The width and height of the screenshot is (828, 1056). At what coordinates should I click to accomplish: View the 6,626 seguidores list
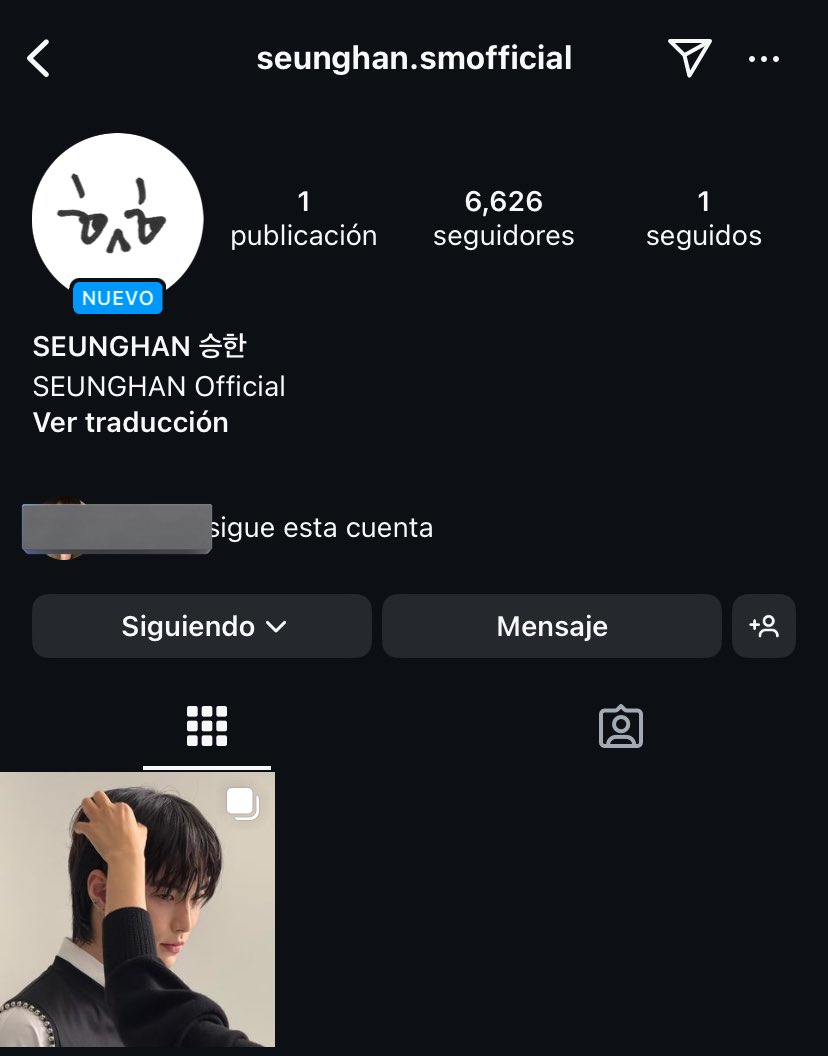[x=503, y=218]
